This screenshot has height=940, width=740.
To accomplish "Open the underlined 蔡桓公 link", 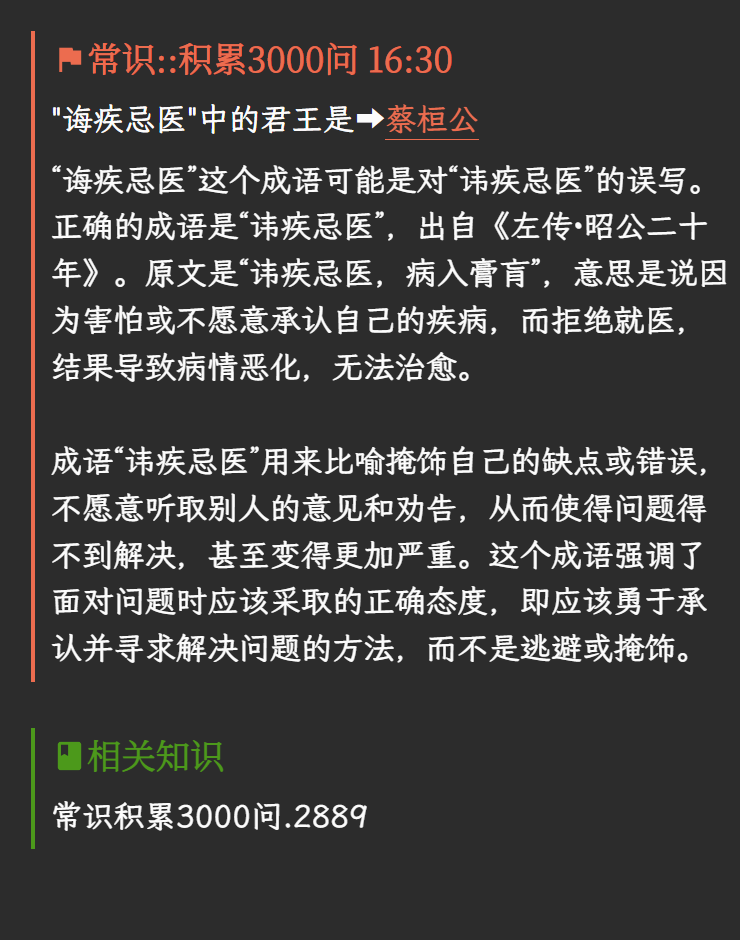I will [x=432, y=120].
